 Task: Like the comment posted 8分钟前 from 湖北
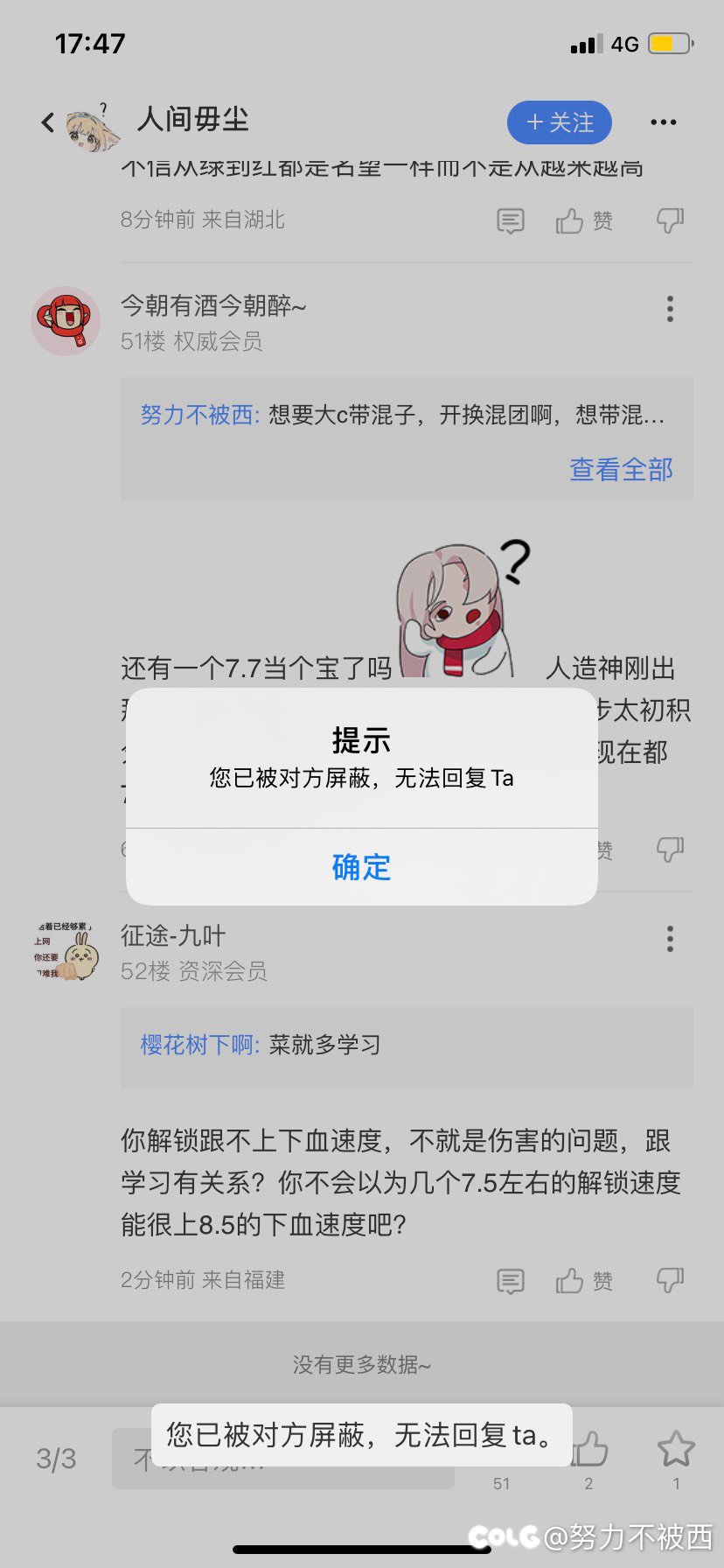coord(583,220)
